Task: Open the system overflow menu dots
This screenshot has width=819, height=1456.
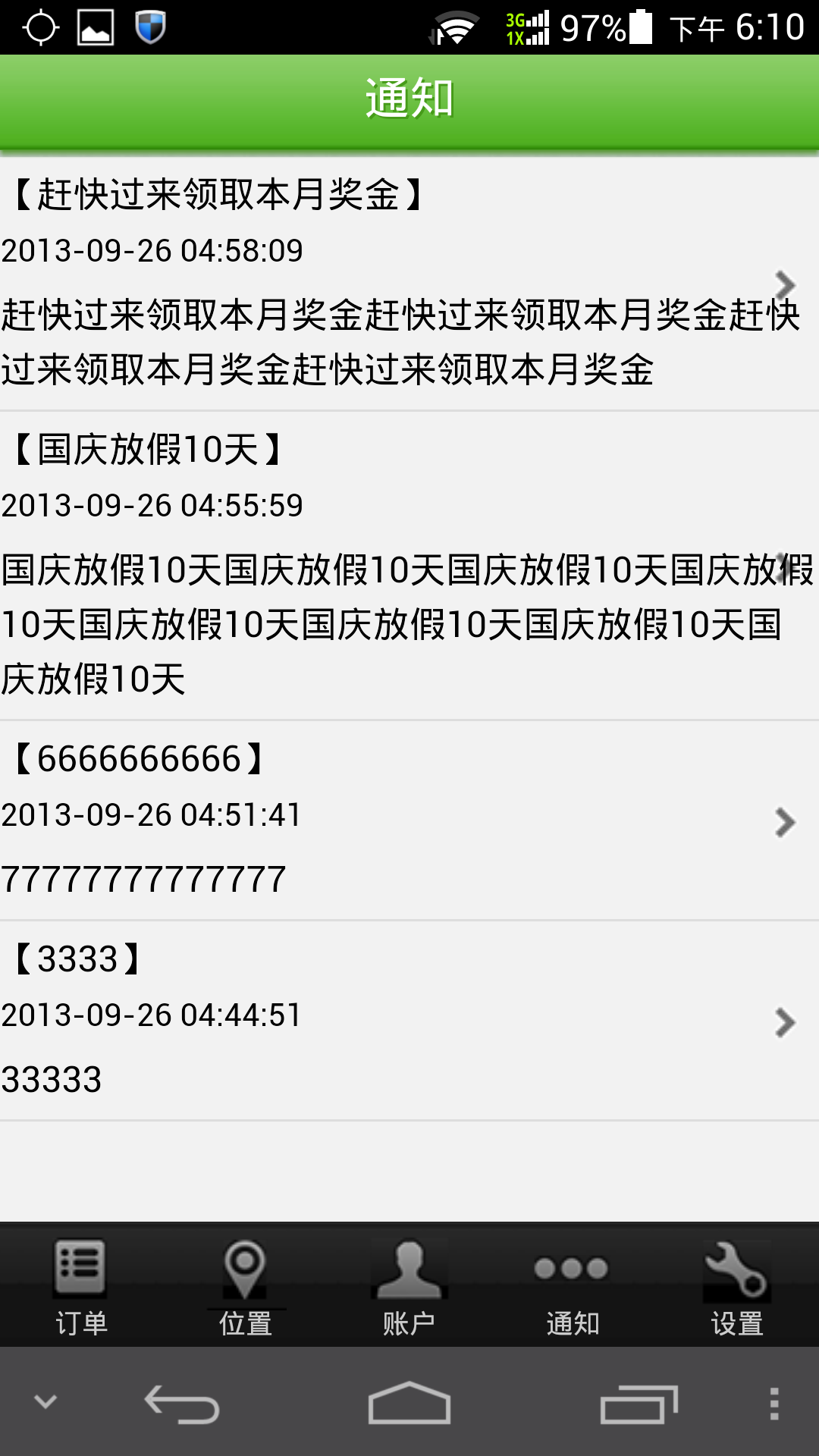Action: pos(773,1404)
